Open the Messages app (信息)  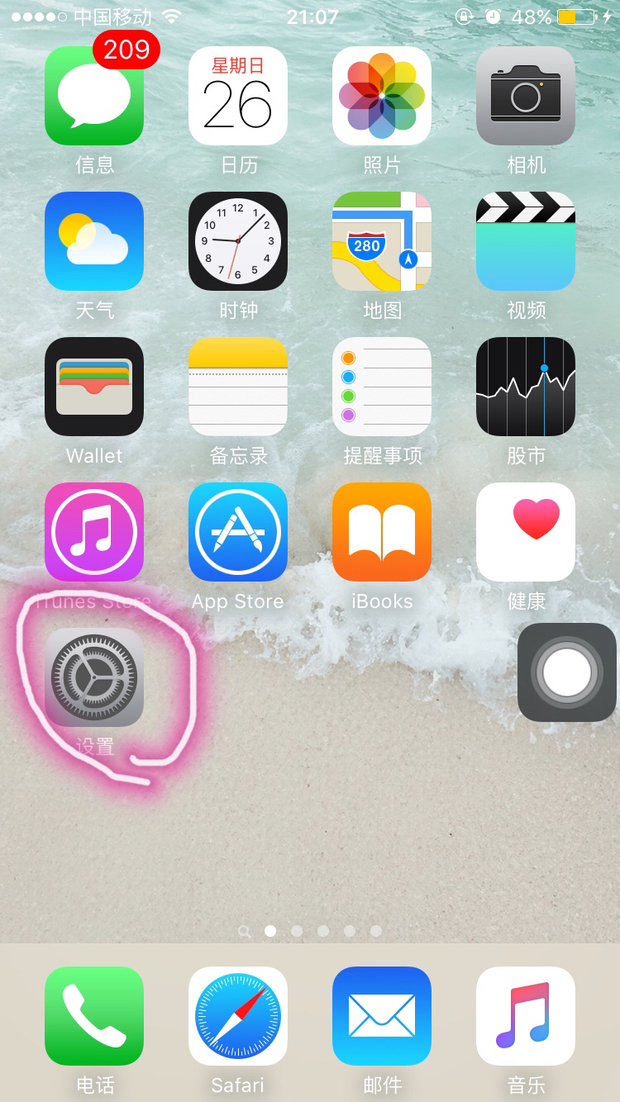[94, 96]
